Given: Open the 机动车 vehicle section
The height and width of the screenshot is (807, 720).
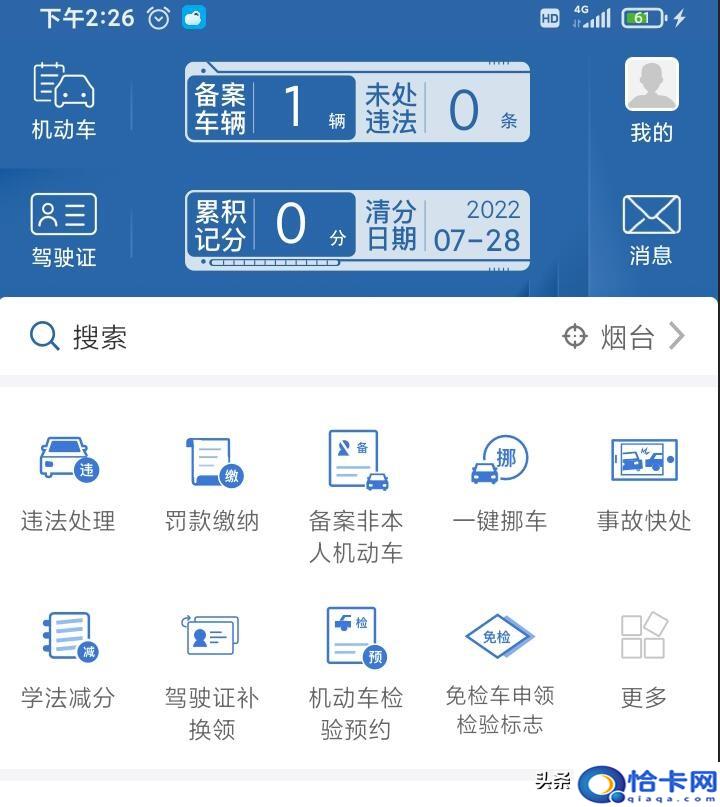Looking at the screenshot, I should [63, 98].
